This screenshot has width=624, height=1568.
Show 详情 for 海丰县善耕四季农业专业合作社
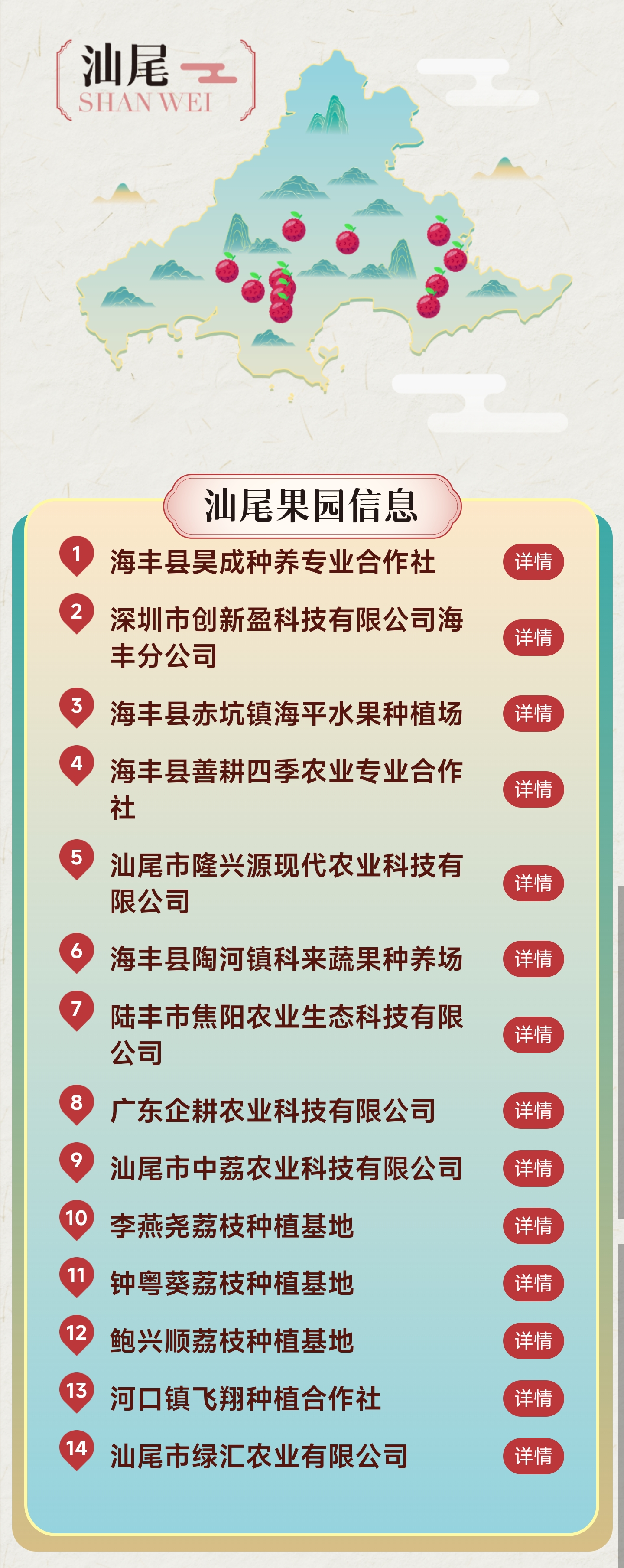pyautogui.click(x=533, y=789)
